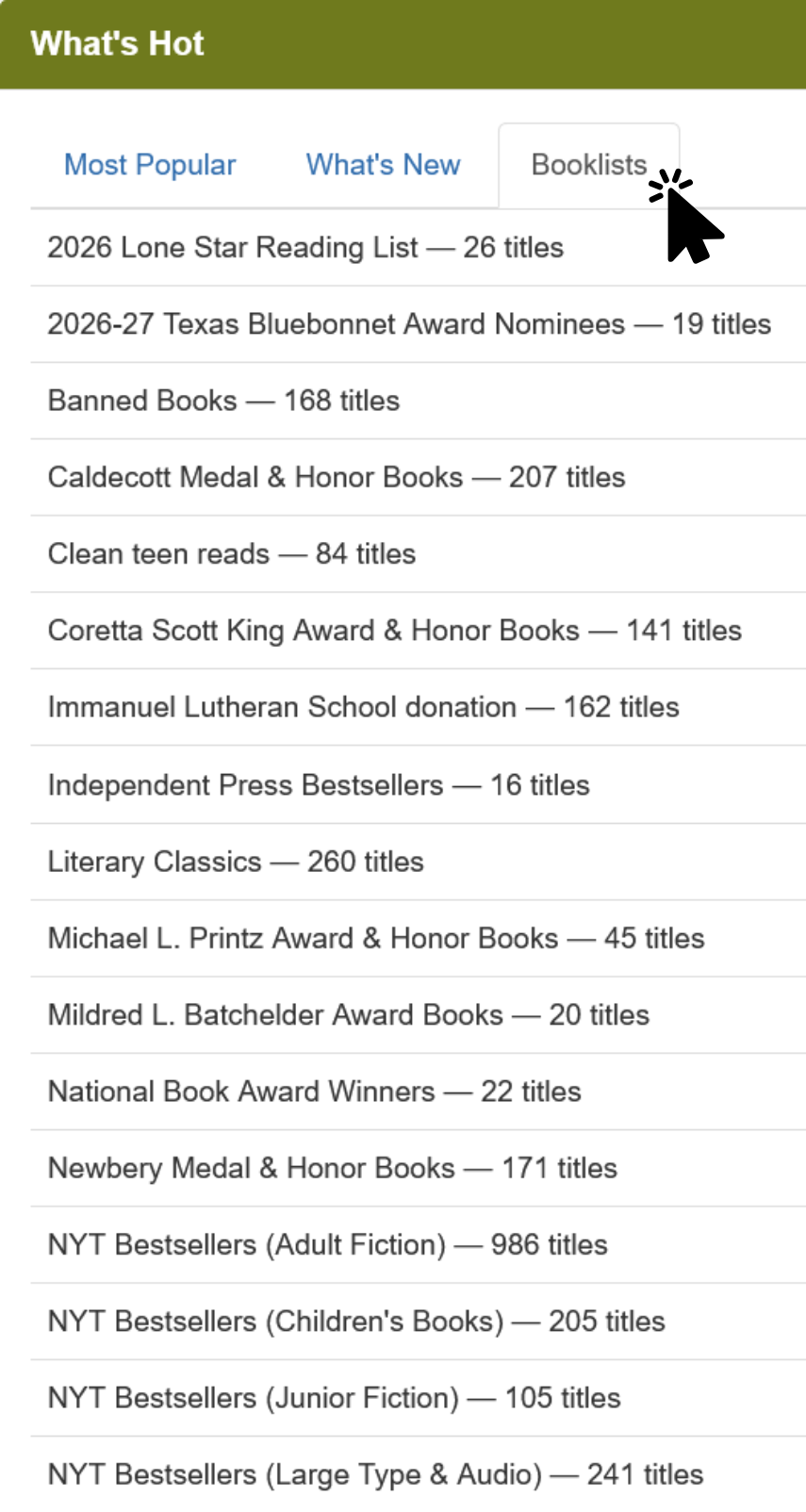This screenshot has width=806, height=1512.
Task: Open 2026 Lone Star Reading List
Action: [305, 248]
